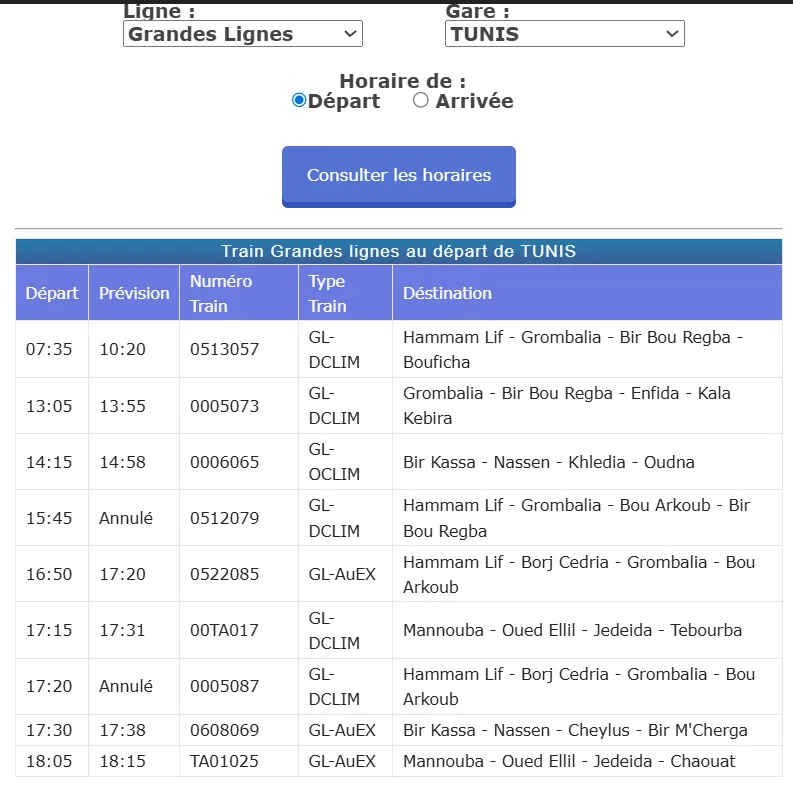
Task: Select the Départ radio button
Action: pyautogui.click(x=299, y=100)
